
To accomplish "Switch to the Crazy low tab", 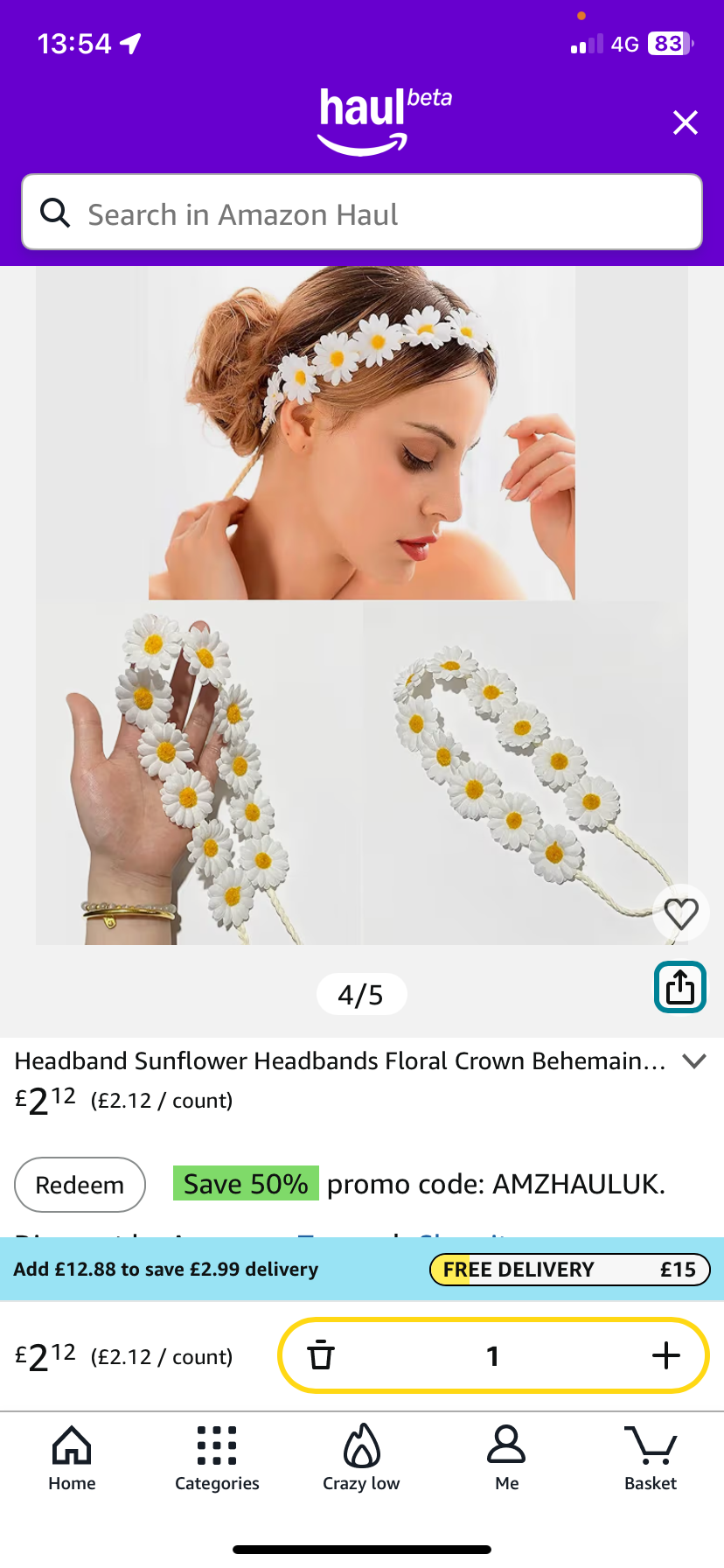I will point(361,1458).
